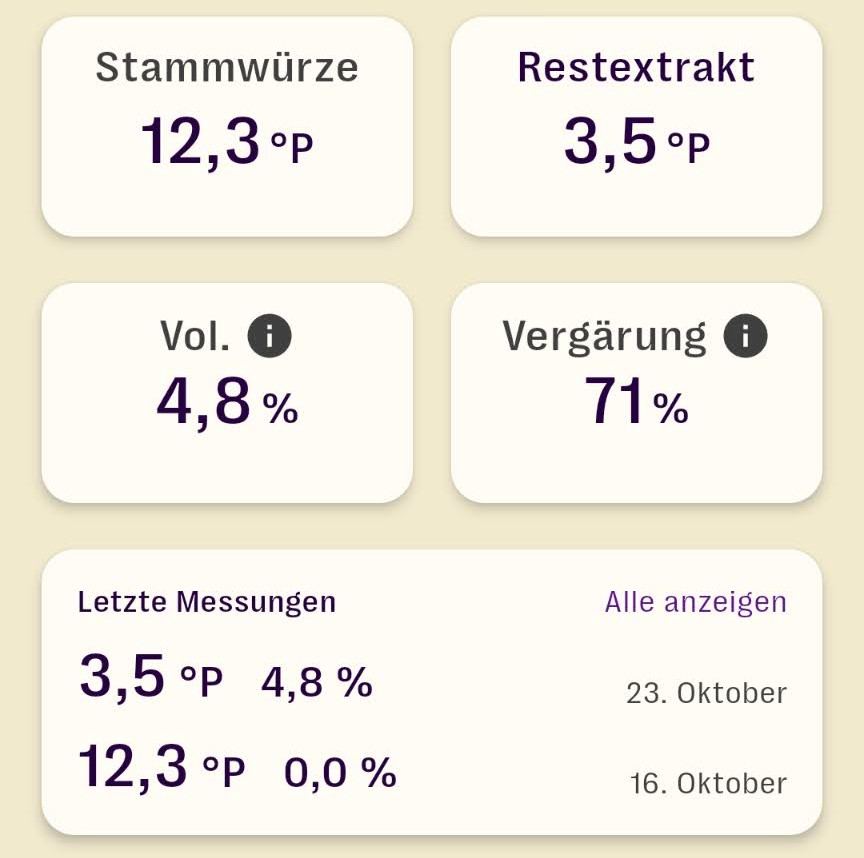864x858 pixels.
Task: Show info about Vergärung
Action: click(x=745, y=335)
